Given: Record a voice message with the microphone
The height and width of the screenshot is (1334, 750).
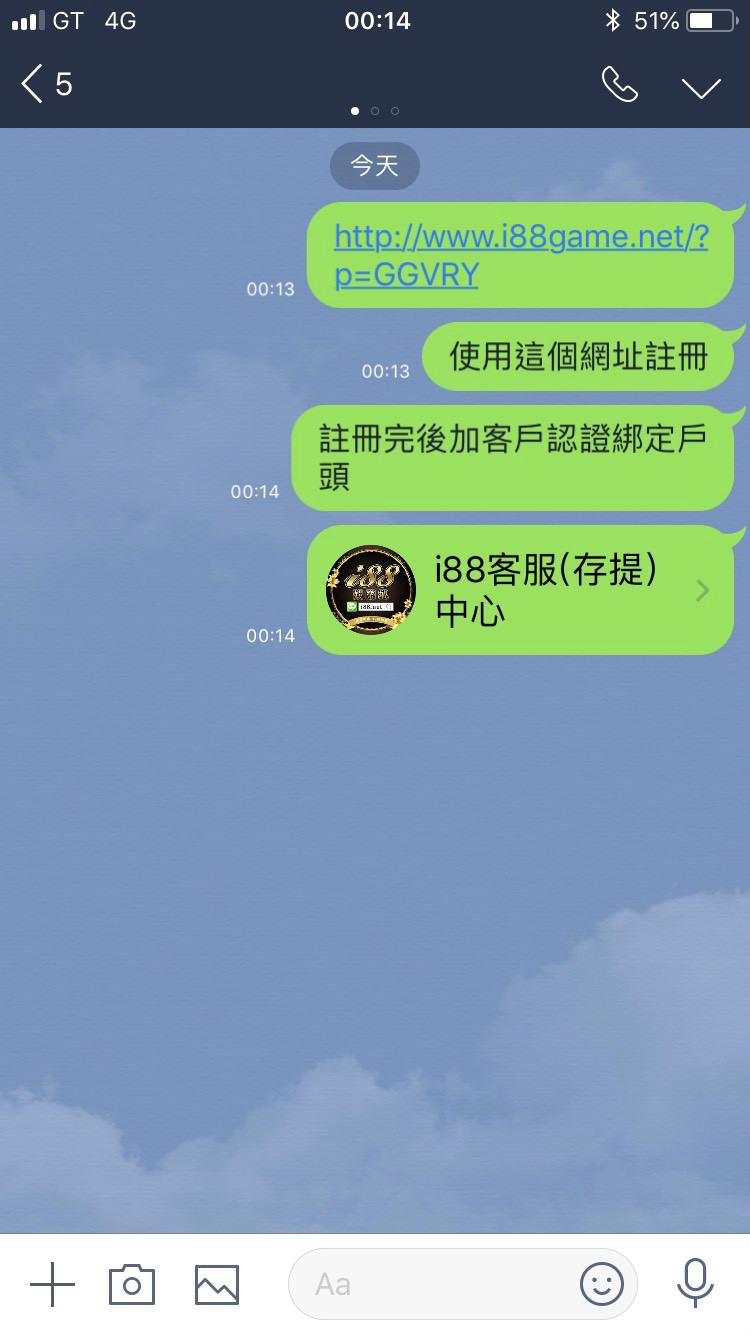Looking at the screenshot, I should [x=695, y=1282].
